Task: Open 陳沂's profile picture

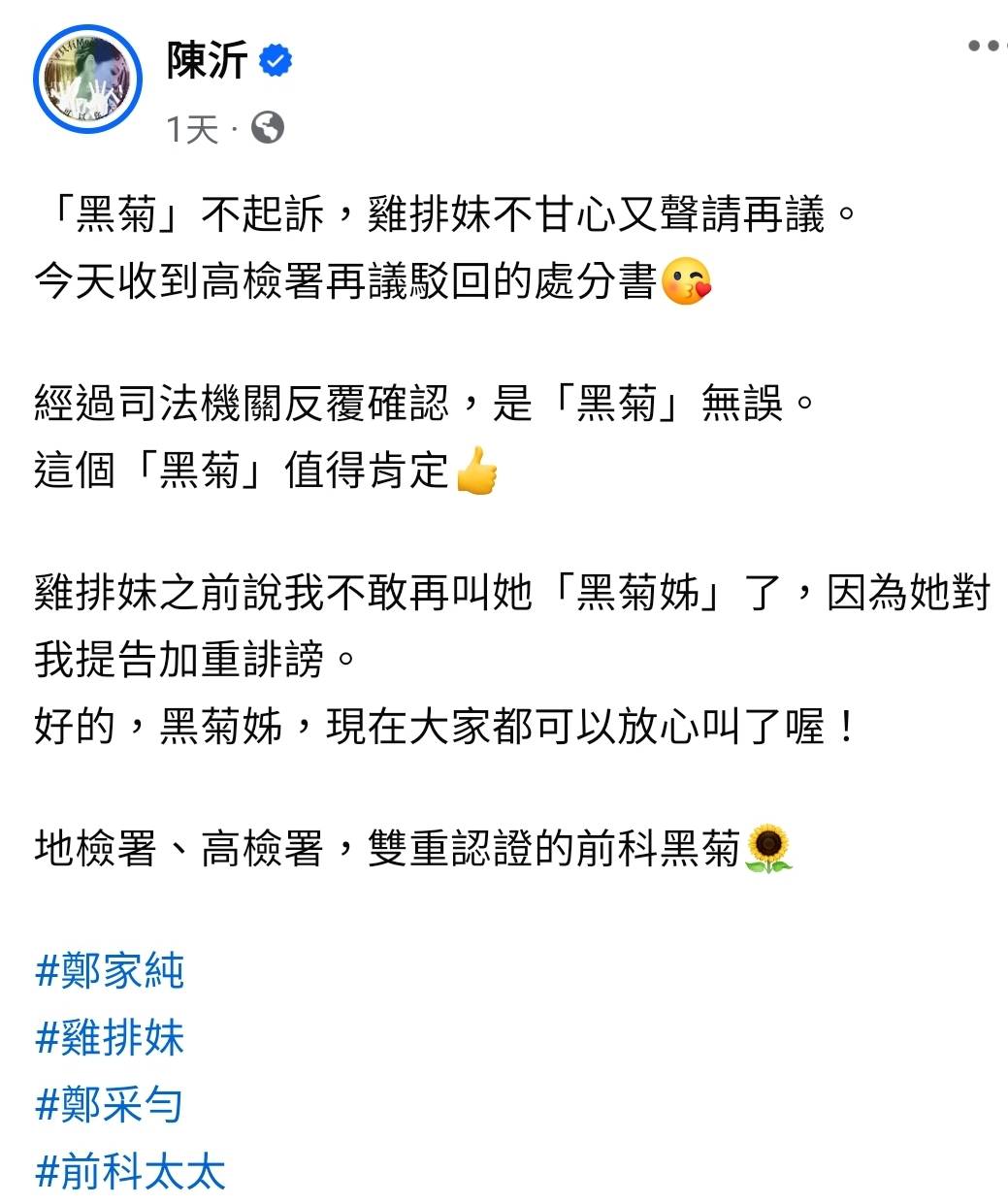Action: (87, 81)
